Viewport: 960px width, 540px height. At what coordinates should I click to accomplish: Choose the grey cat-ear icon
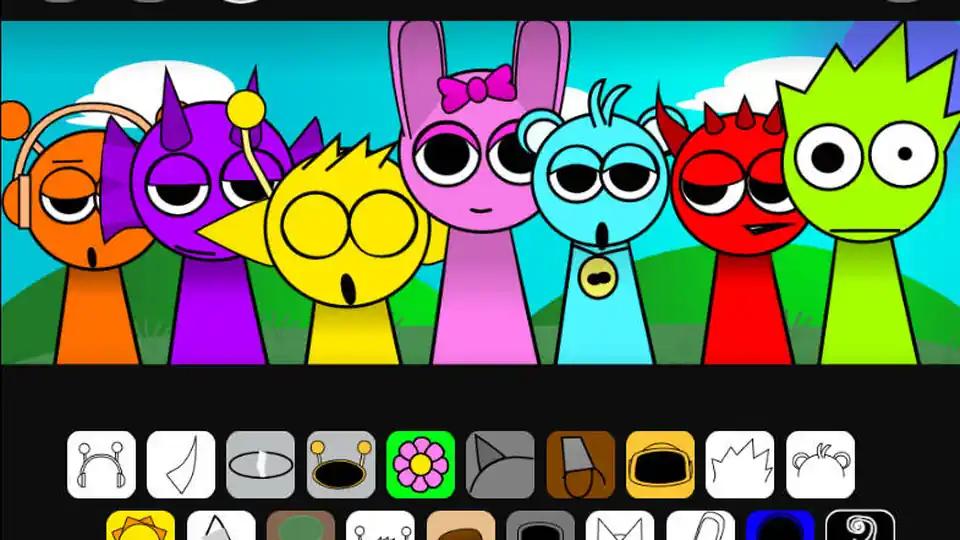point(501,464)
